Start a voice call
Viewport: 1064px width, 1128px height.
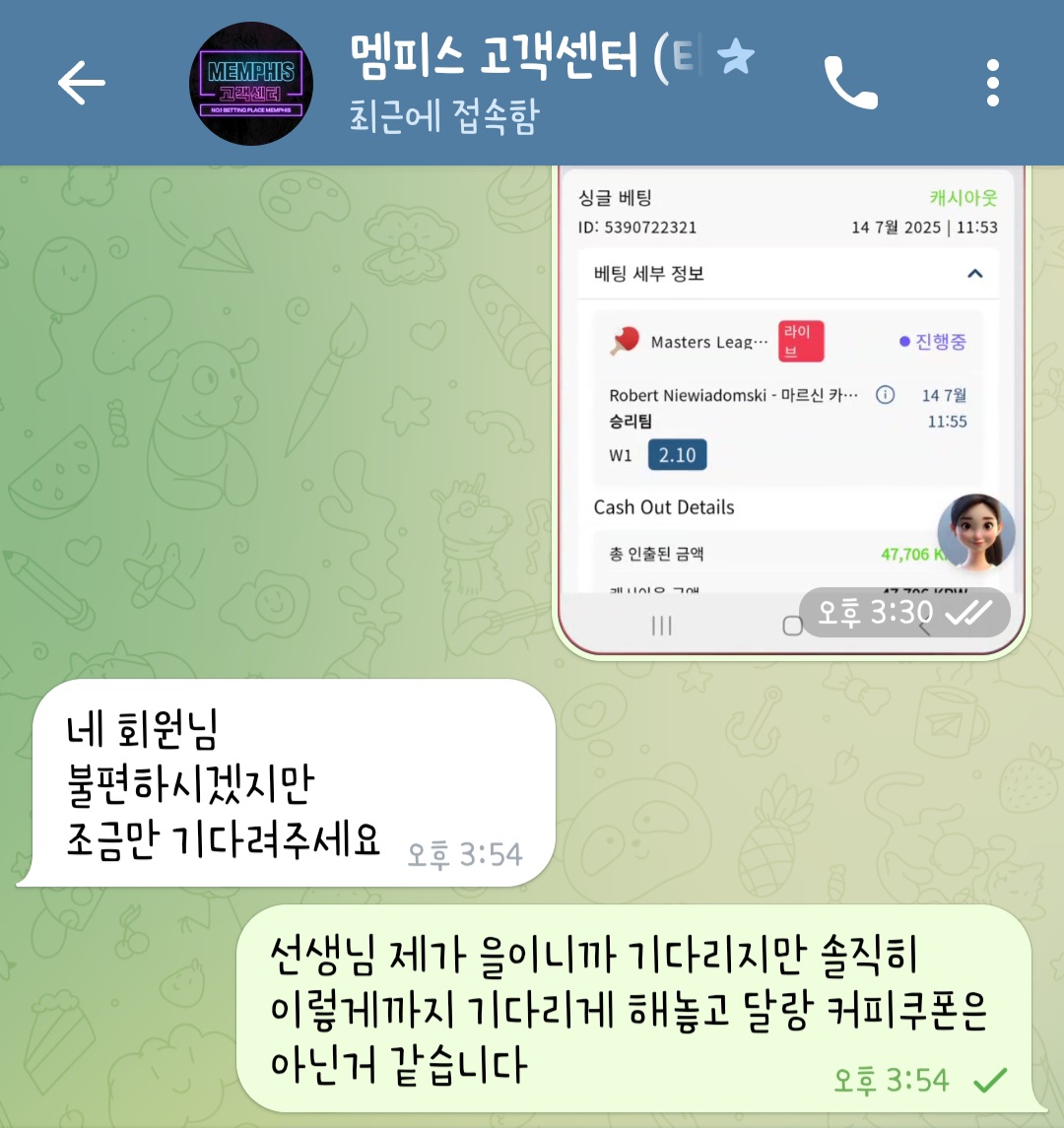(850, 83)
